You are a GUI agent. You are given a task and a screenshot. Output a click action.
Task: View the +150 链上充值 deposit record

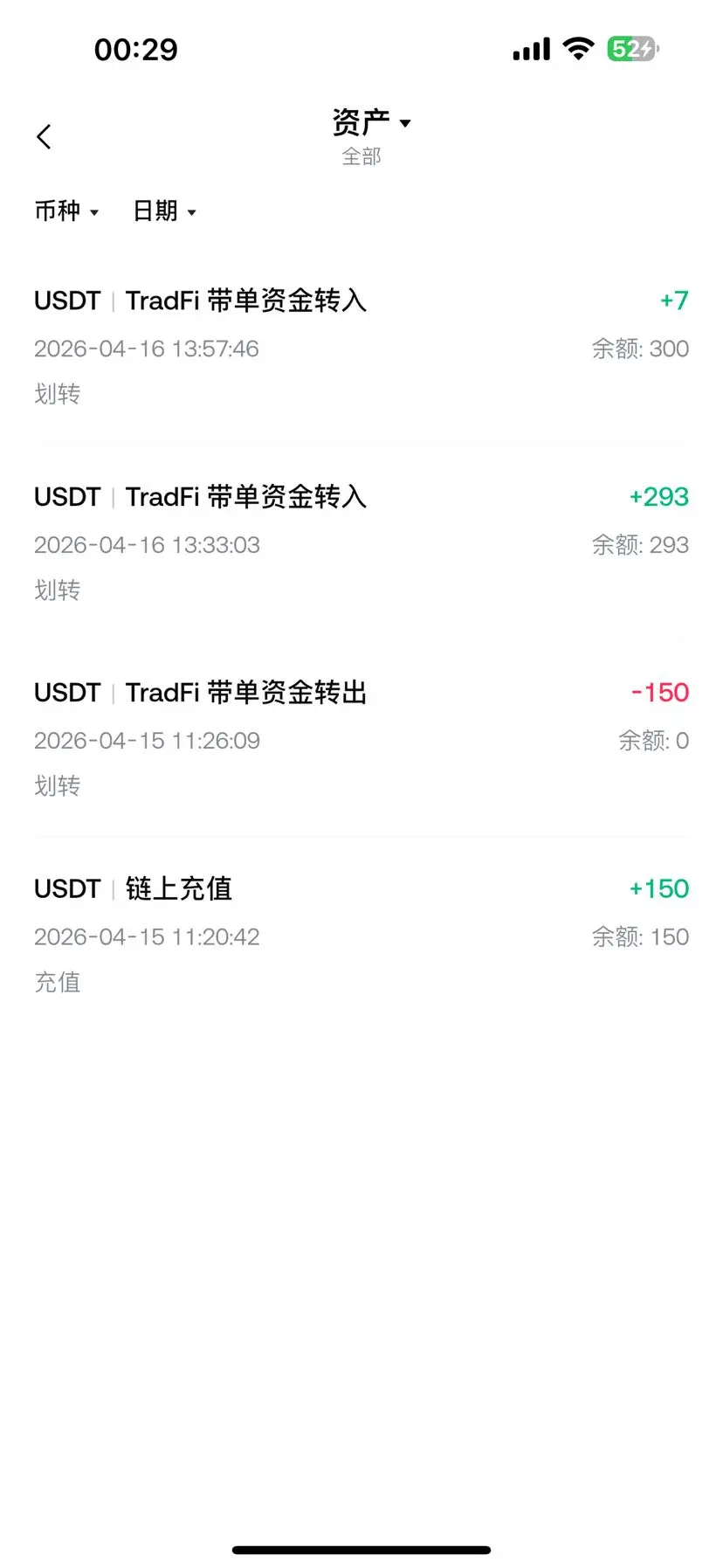361,934
